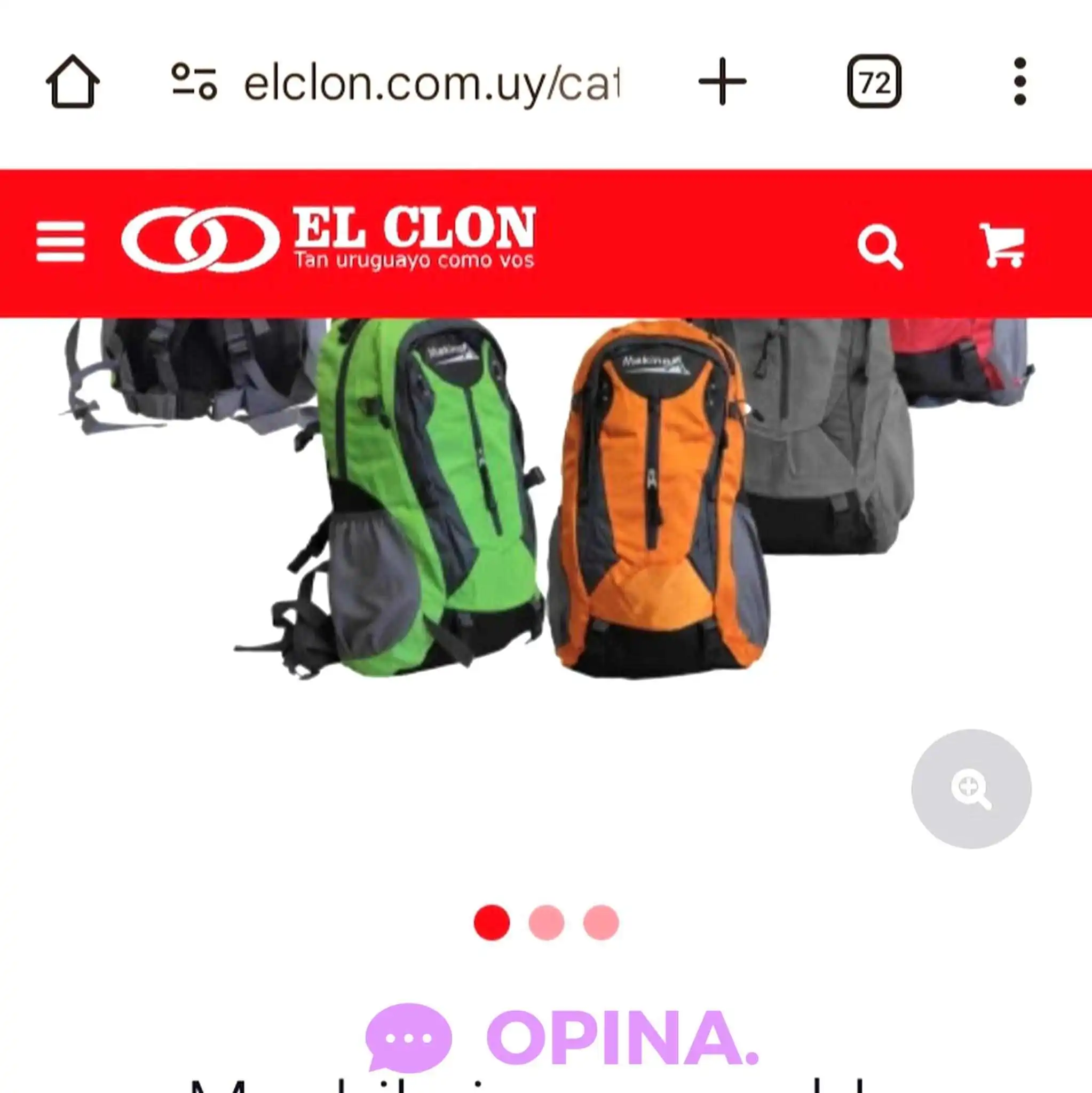Search the El Clon store
The height and width of the screenshot is (1093, 1092).
click(x=880, y=247)
